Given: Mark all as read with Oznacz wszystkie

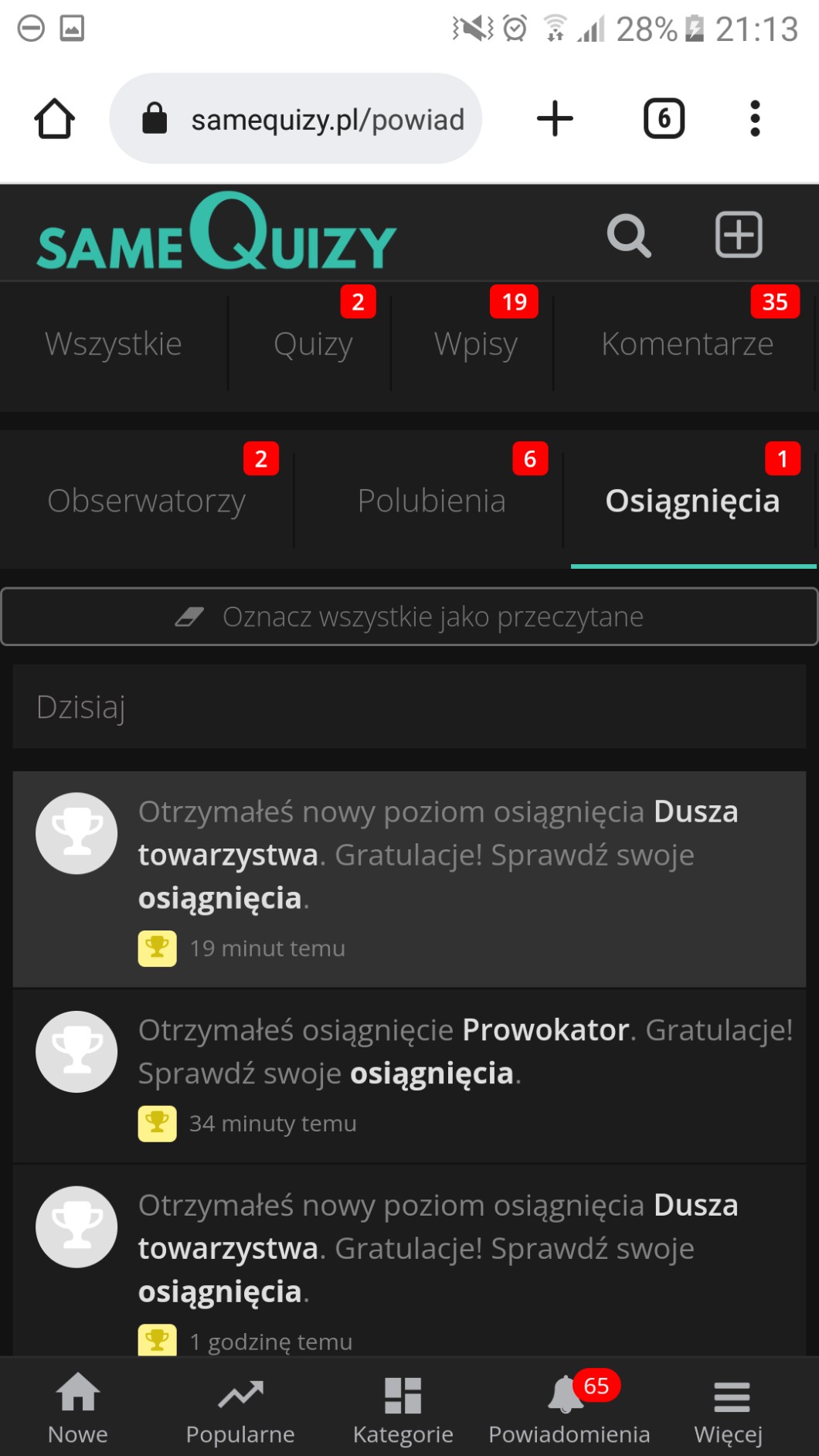Looking at the screenshot, I should pos(409,617).
